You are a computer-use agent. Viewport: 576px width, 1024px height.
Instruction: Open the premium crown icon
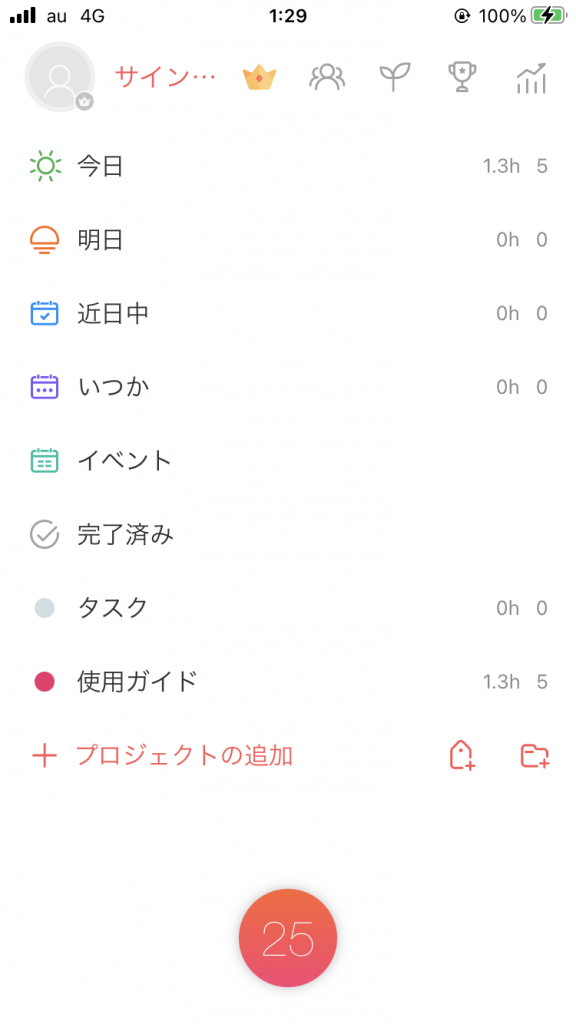tap(259, 78)
